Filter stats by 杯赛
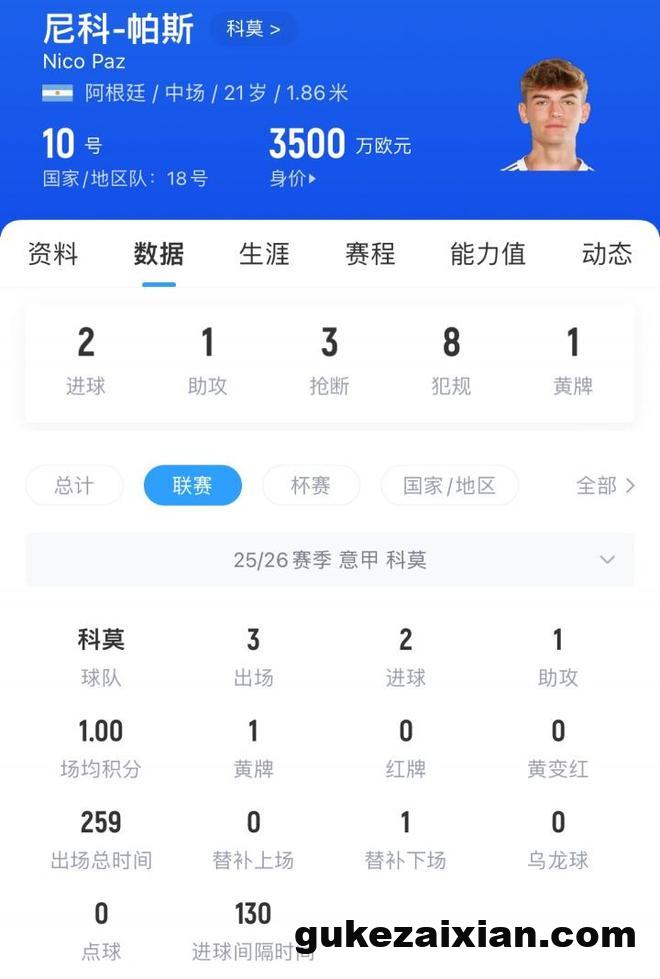Image resolution: width=660 pixels, height=979 pixels. click(311, 486)
